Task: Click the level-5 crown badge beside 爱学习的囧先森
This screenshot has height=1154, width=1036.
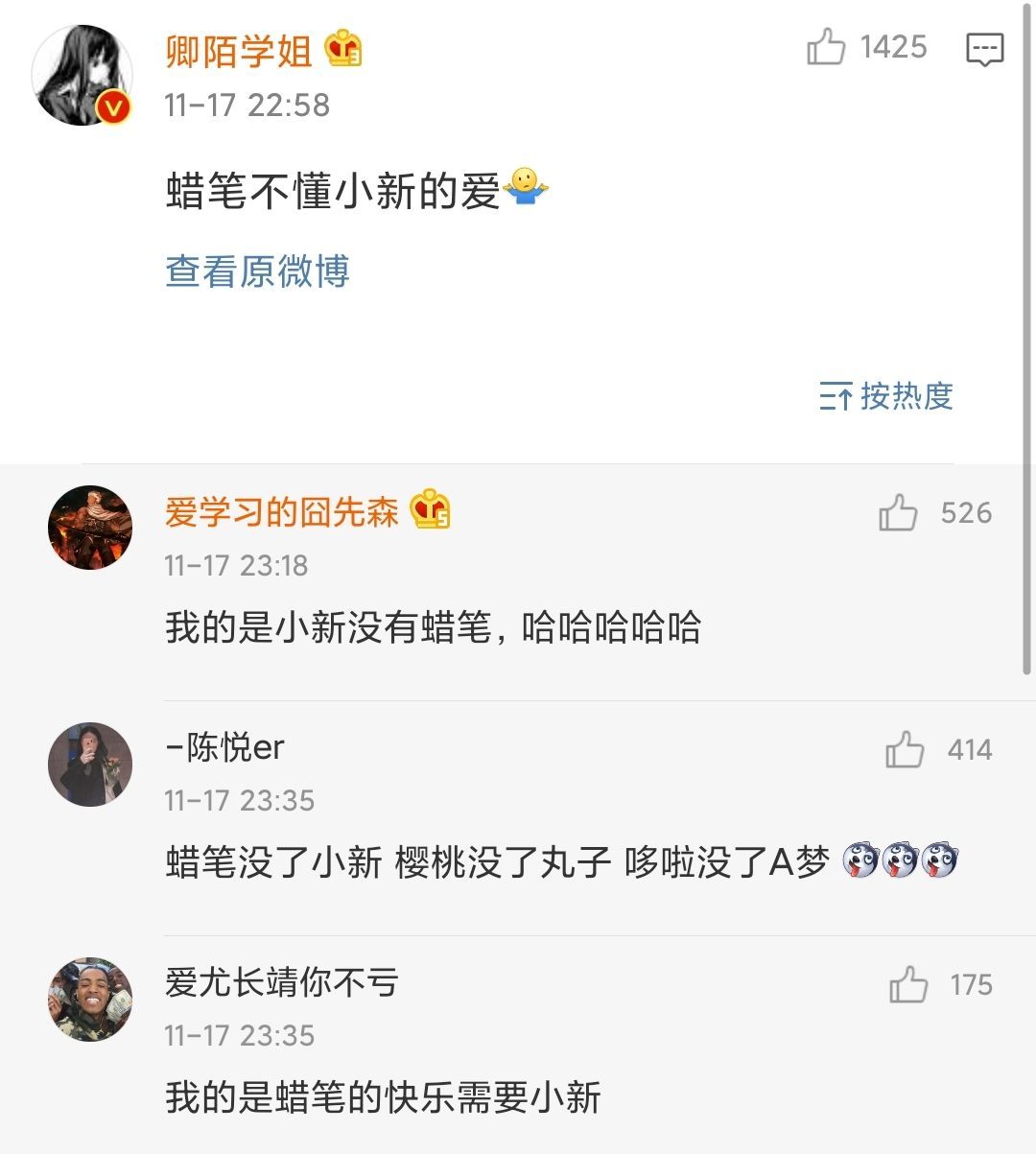Action: pyautogui.click(x=432, y=512)
